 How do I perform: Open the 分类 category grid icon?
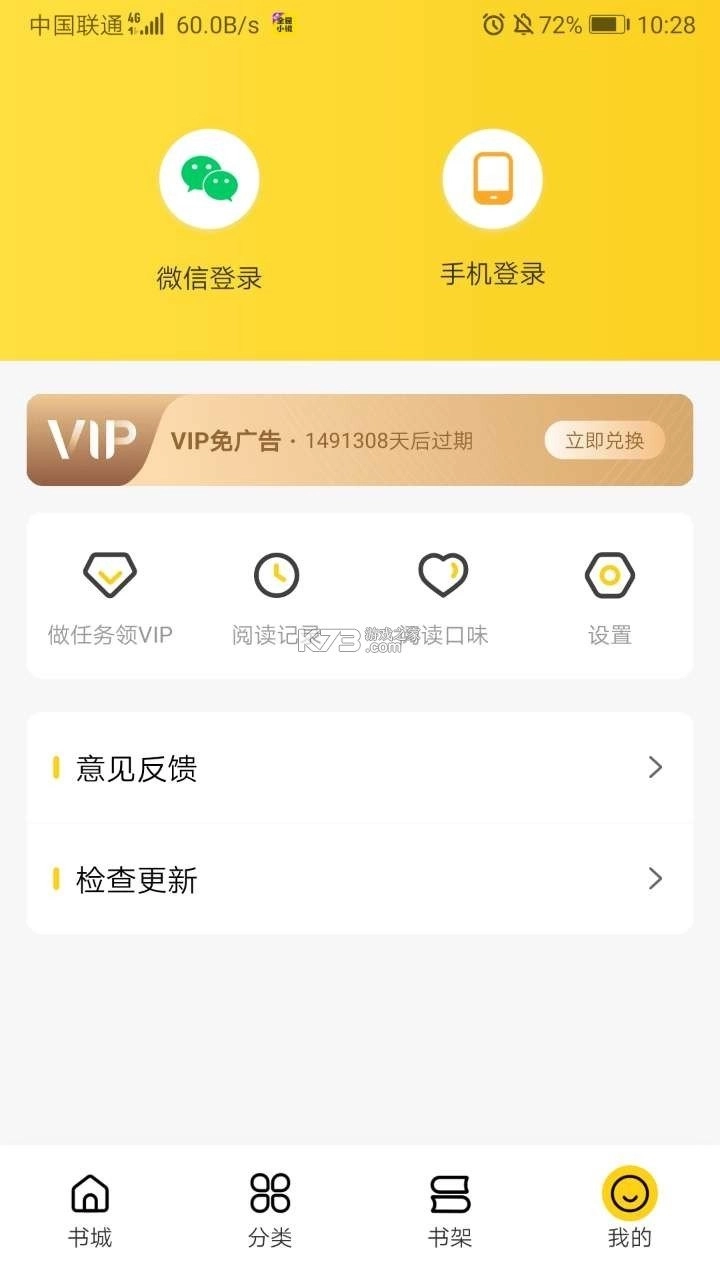point(268,1193)
